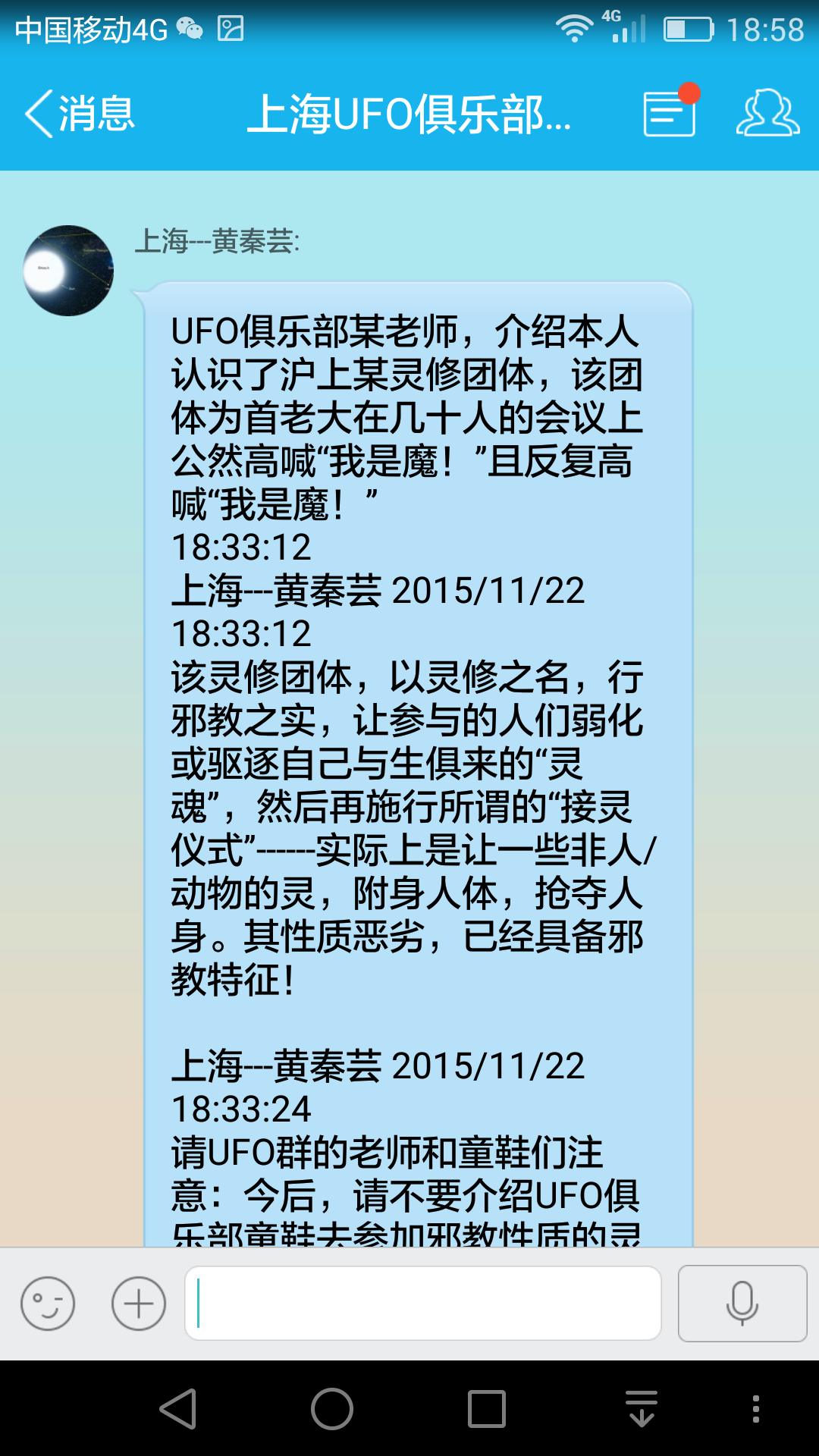The width and height of the screenshot is (819, 1456).
Task: Open group members profile icon
Action: (x=767, y=113)
